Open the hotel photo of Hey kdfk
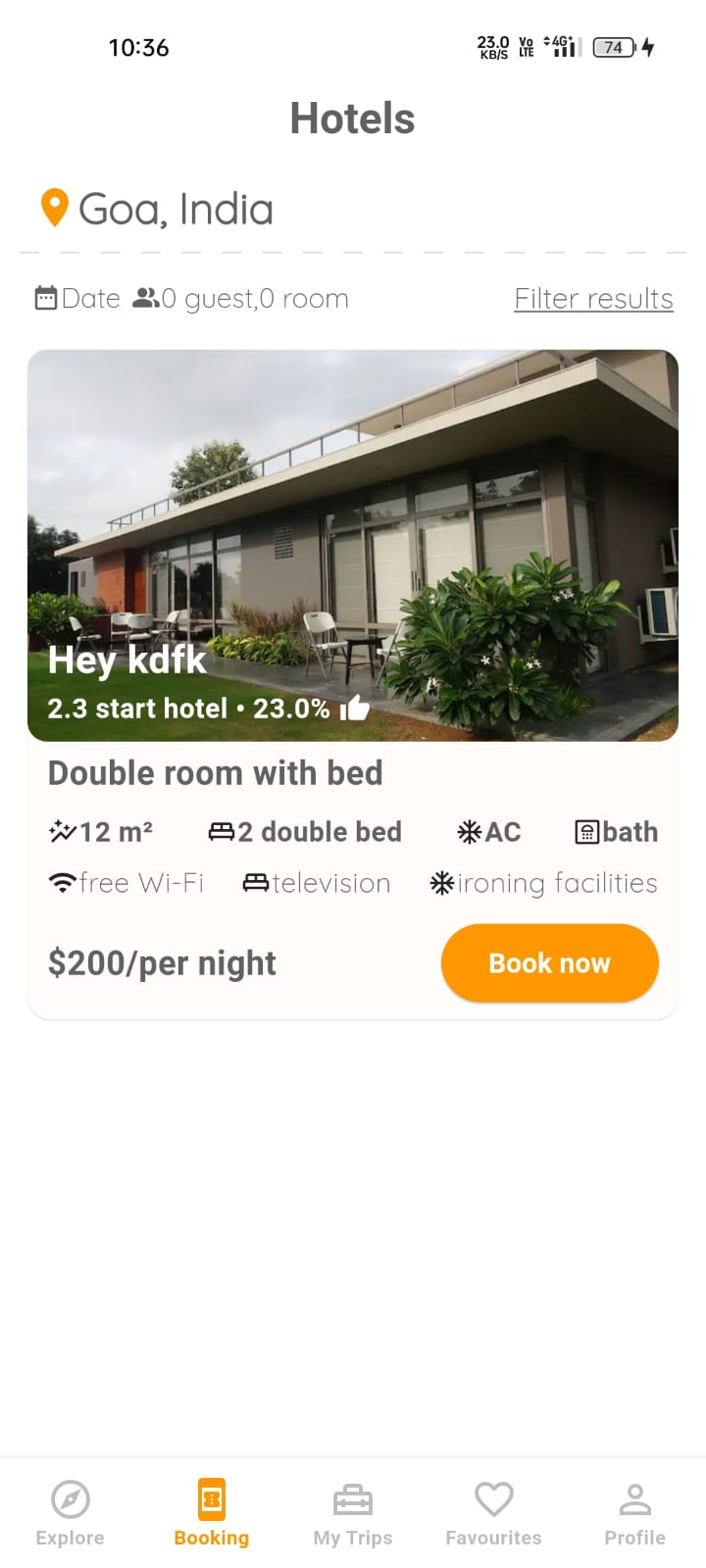The image size is (706, 1568). tap(353, 510)
